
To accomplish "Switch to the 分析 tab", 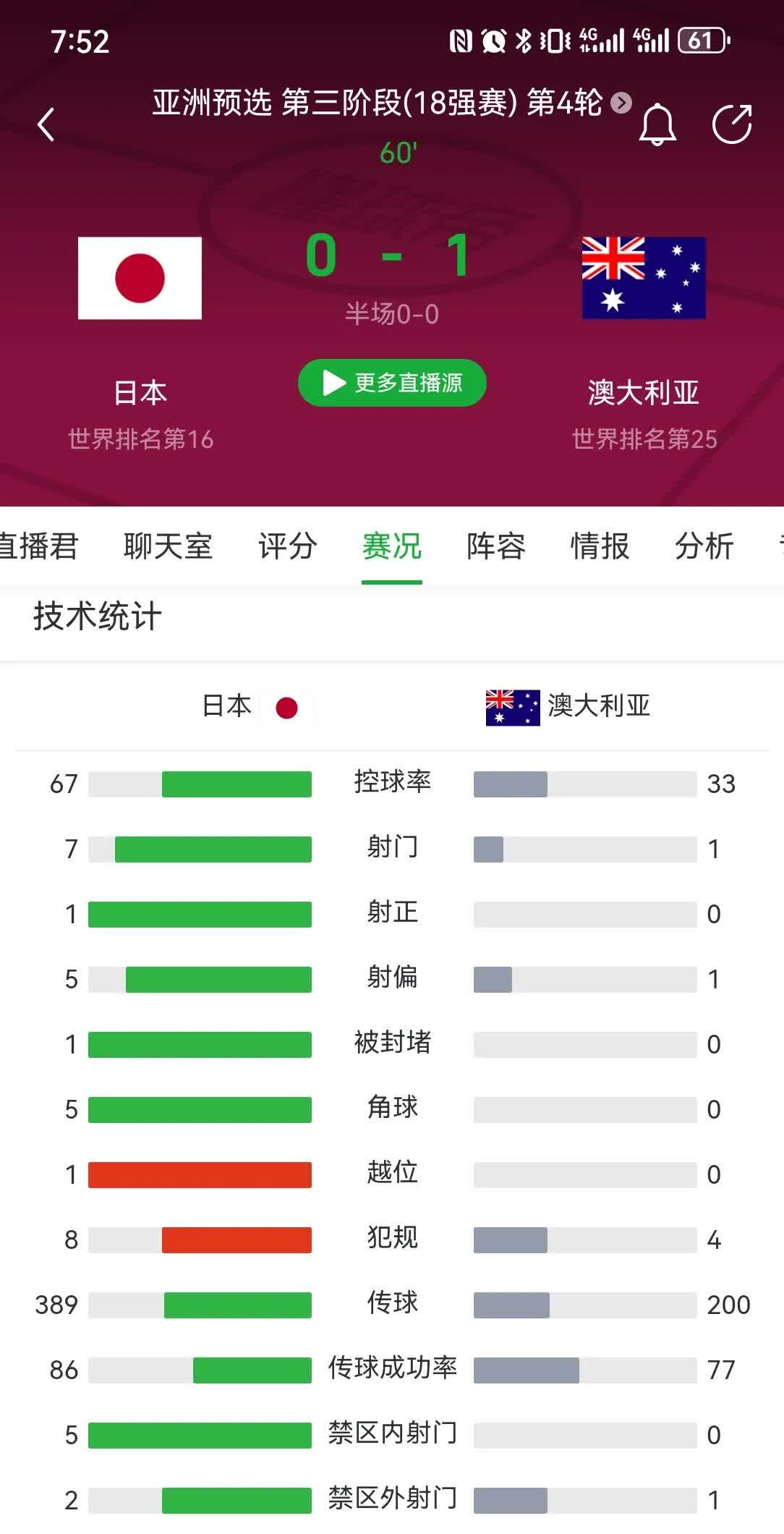I will [704, 546].
